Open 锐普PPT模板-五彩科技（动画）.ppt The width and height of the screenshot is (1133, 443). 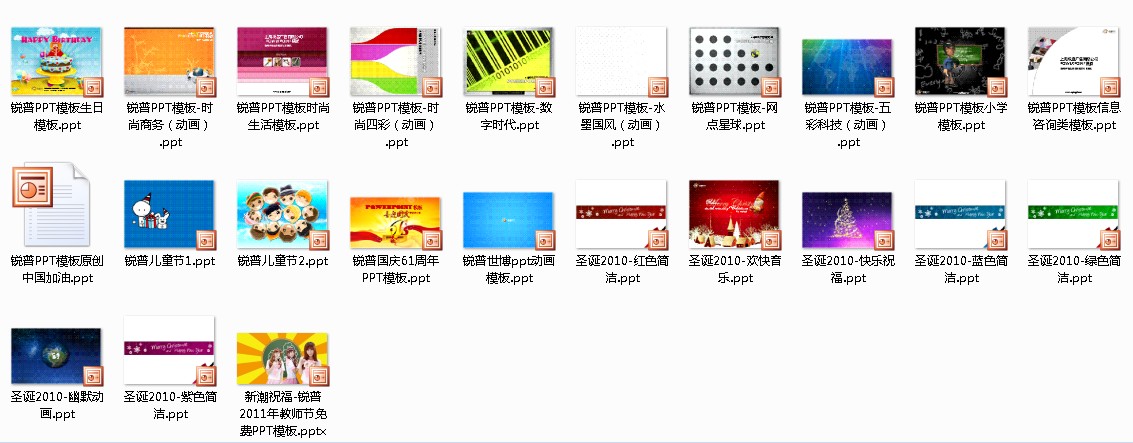click(847, 60)
